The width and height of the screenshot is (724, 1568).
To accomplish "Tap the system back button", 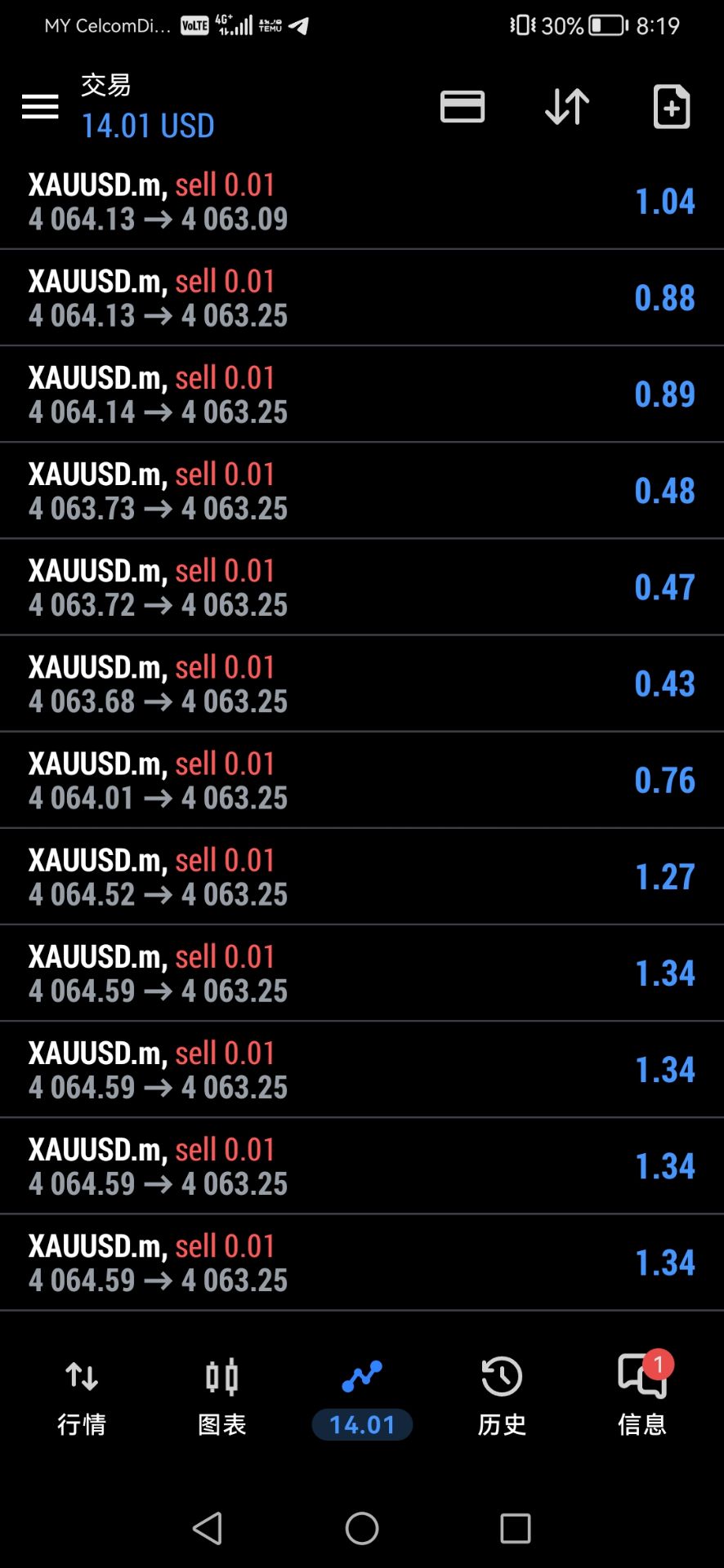I will (208, 1528).
